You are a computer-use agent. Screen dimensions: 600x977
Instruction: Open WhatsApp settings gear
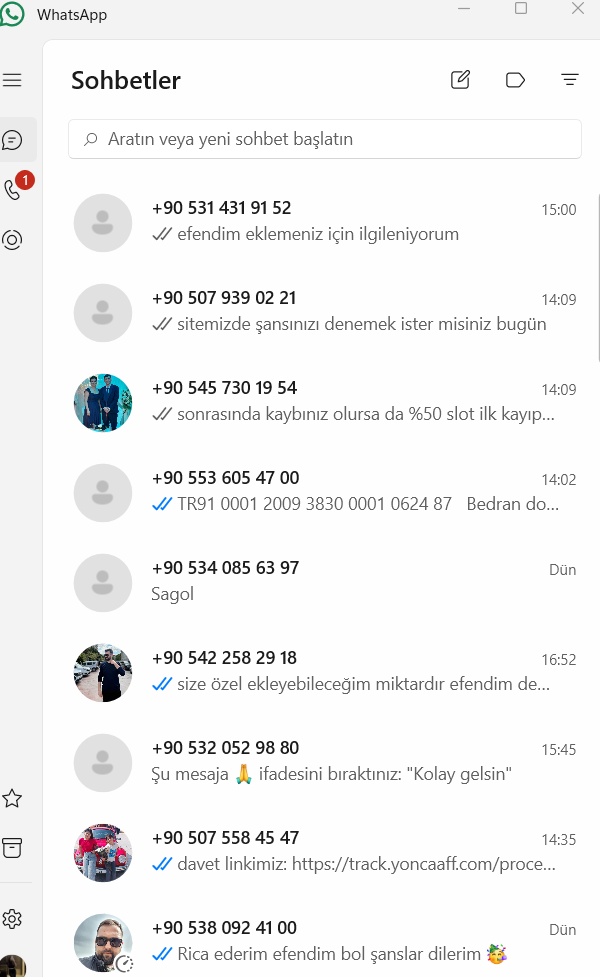(12, 918)
